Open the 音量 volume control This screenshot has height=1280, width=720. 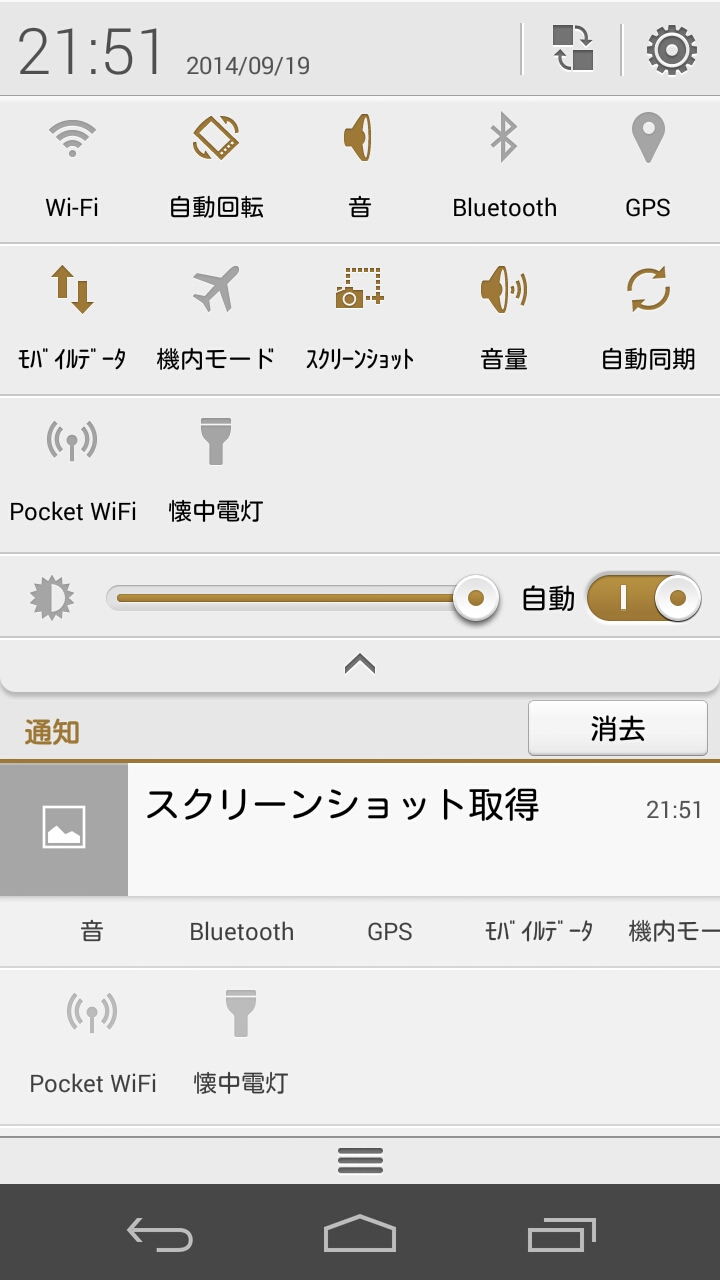(x=504, y=320)
